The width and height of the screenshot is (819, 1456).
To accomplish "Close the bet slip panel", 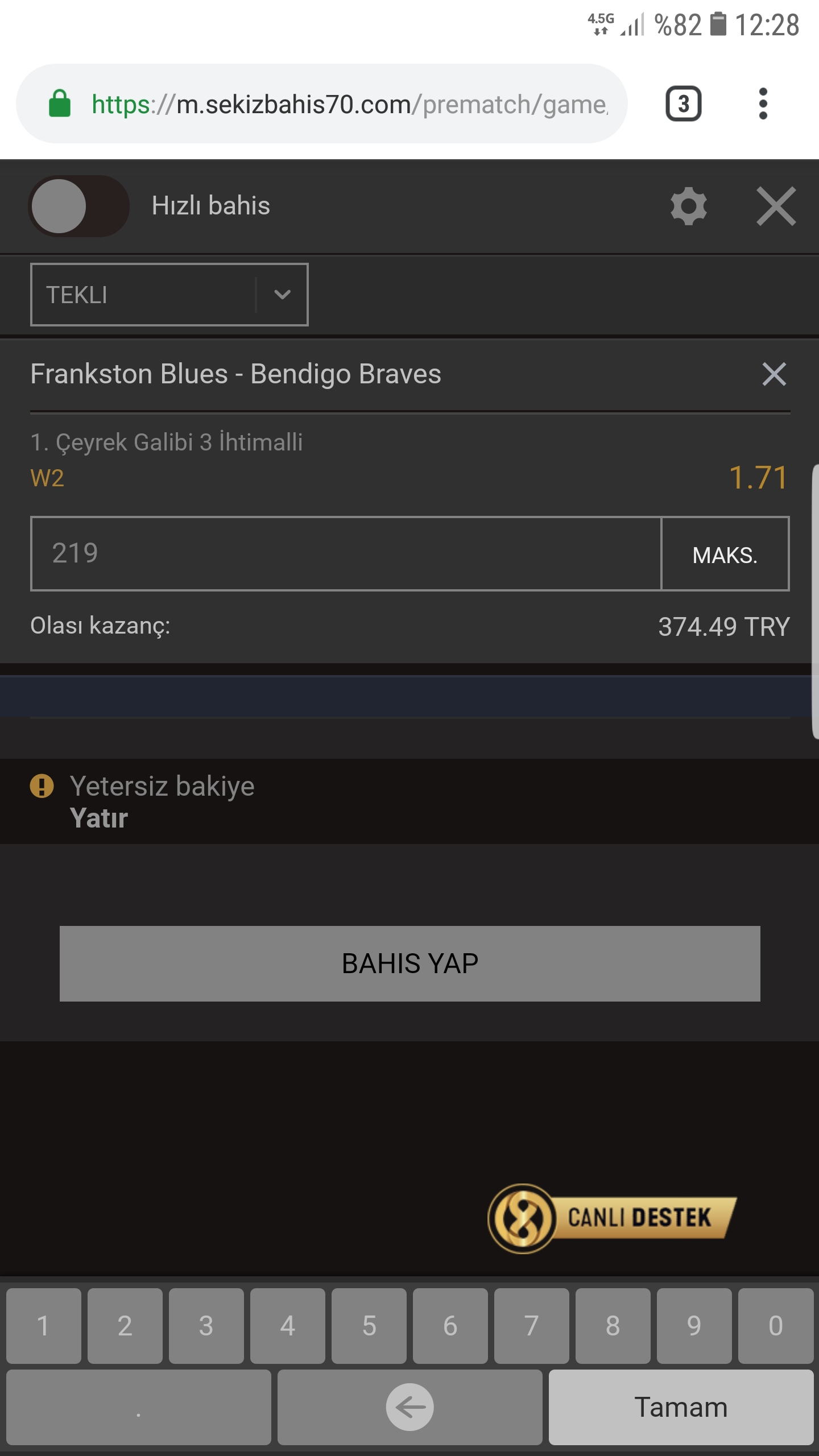I will coord(776,206).
